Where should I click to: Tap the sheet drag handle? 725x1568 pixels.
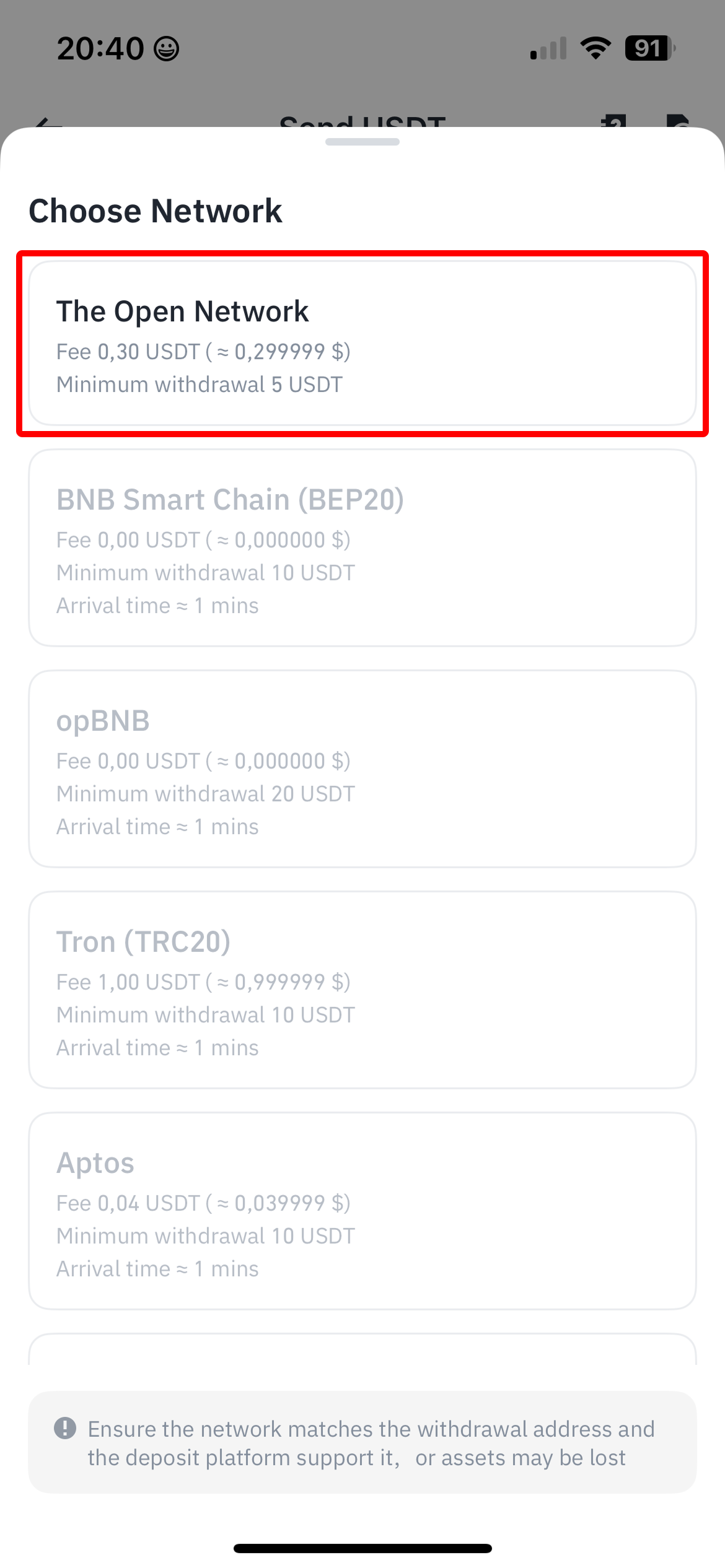[362, 142]
